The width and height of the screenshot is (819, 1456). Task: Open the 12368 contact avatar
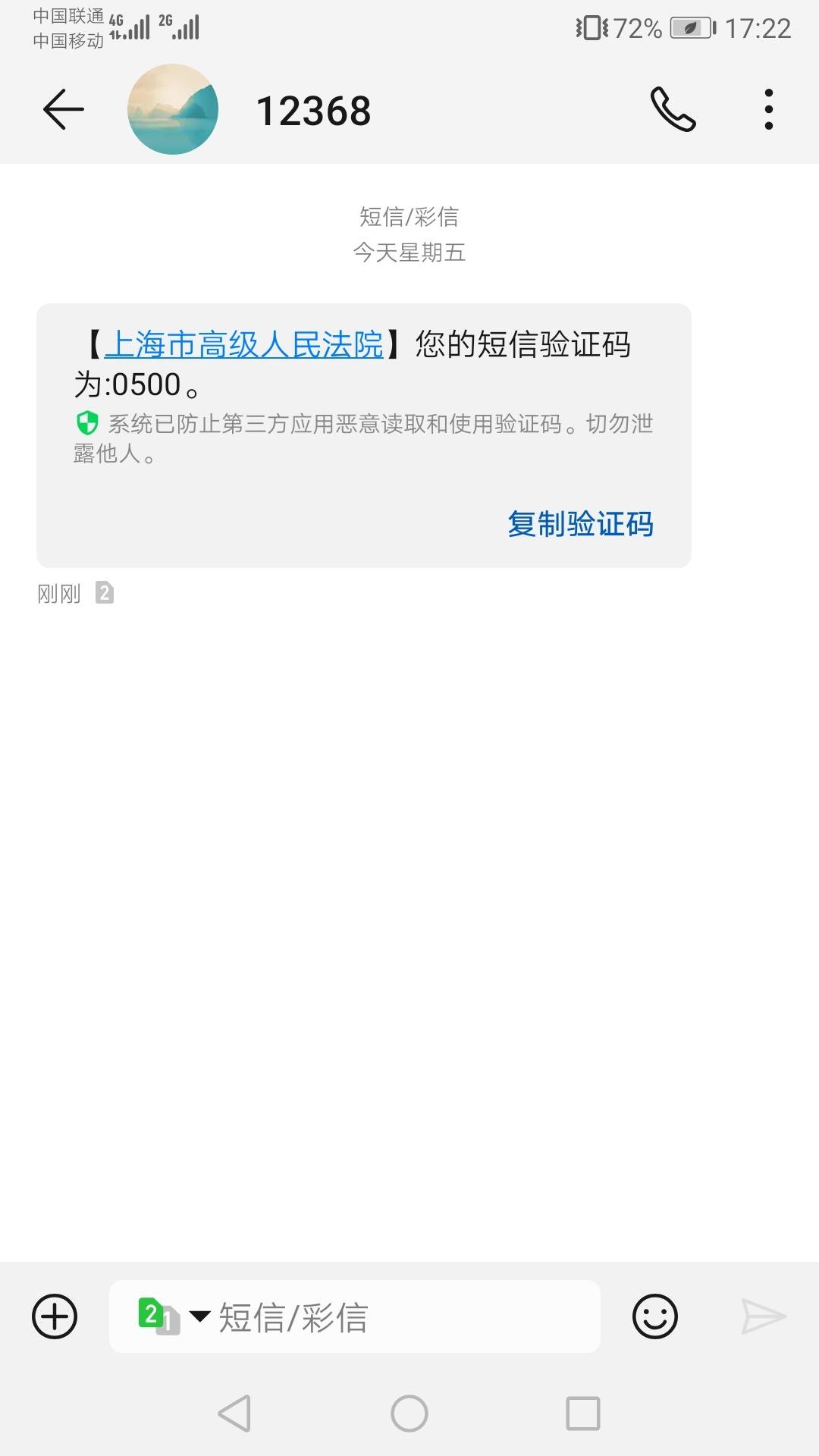pos(173,110)
